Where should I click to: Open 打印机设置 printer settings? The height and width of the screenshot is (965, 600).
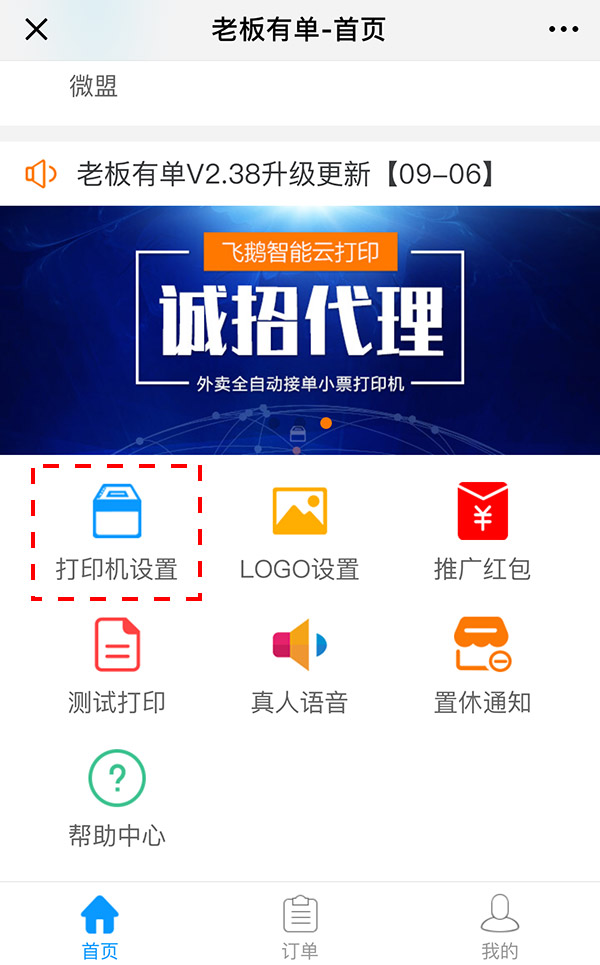117,532
